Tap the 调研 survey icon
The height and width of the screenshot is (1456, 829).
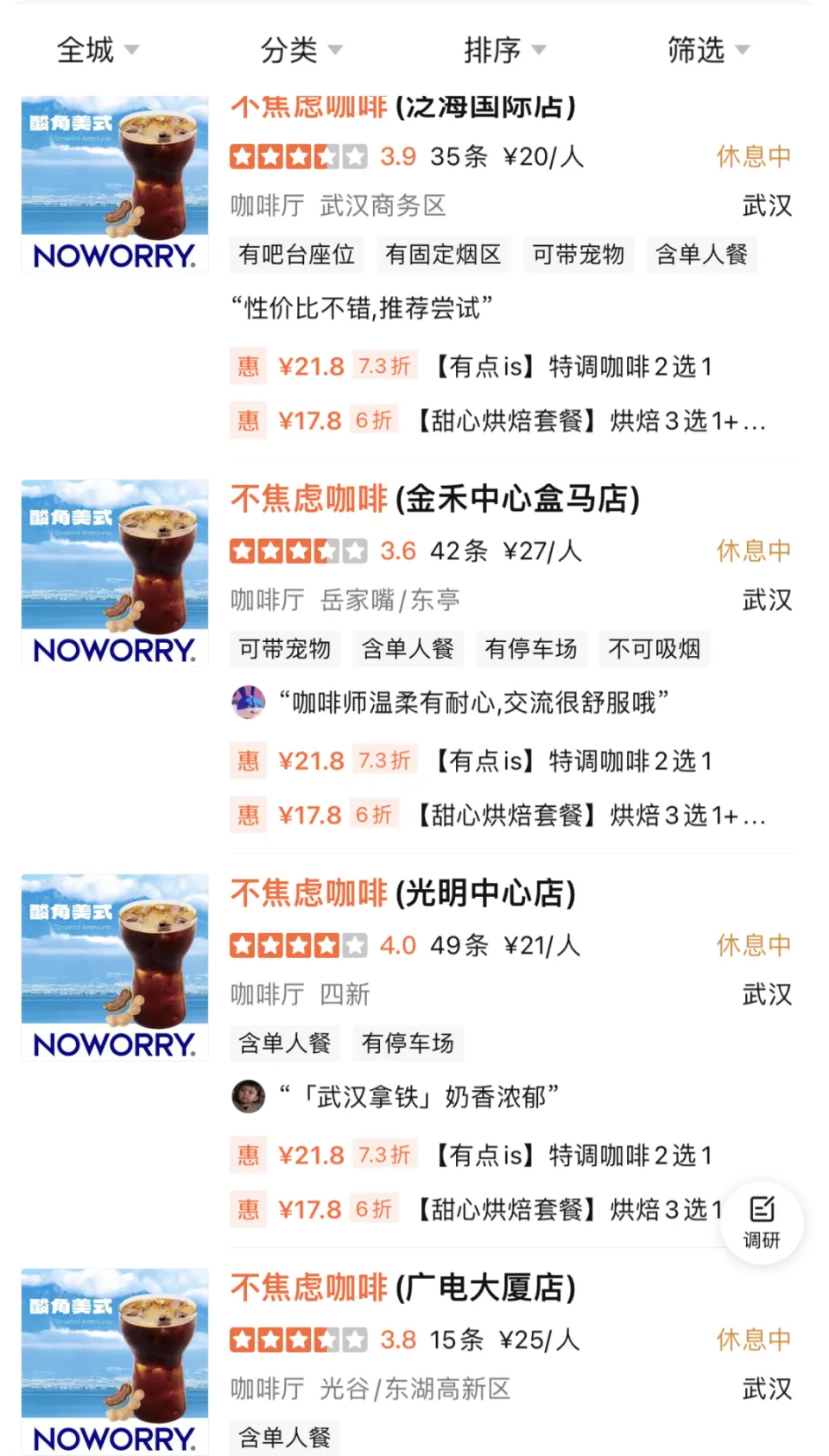(x=763, y=1222)
